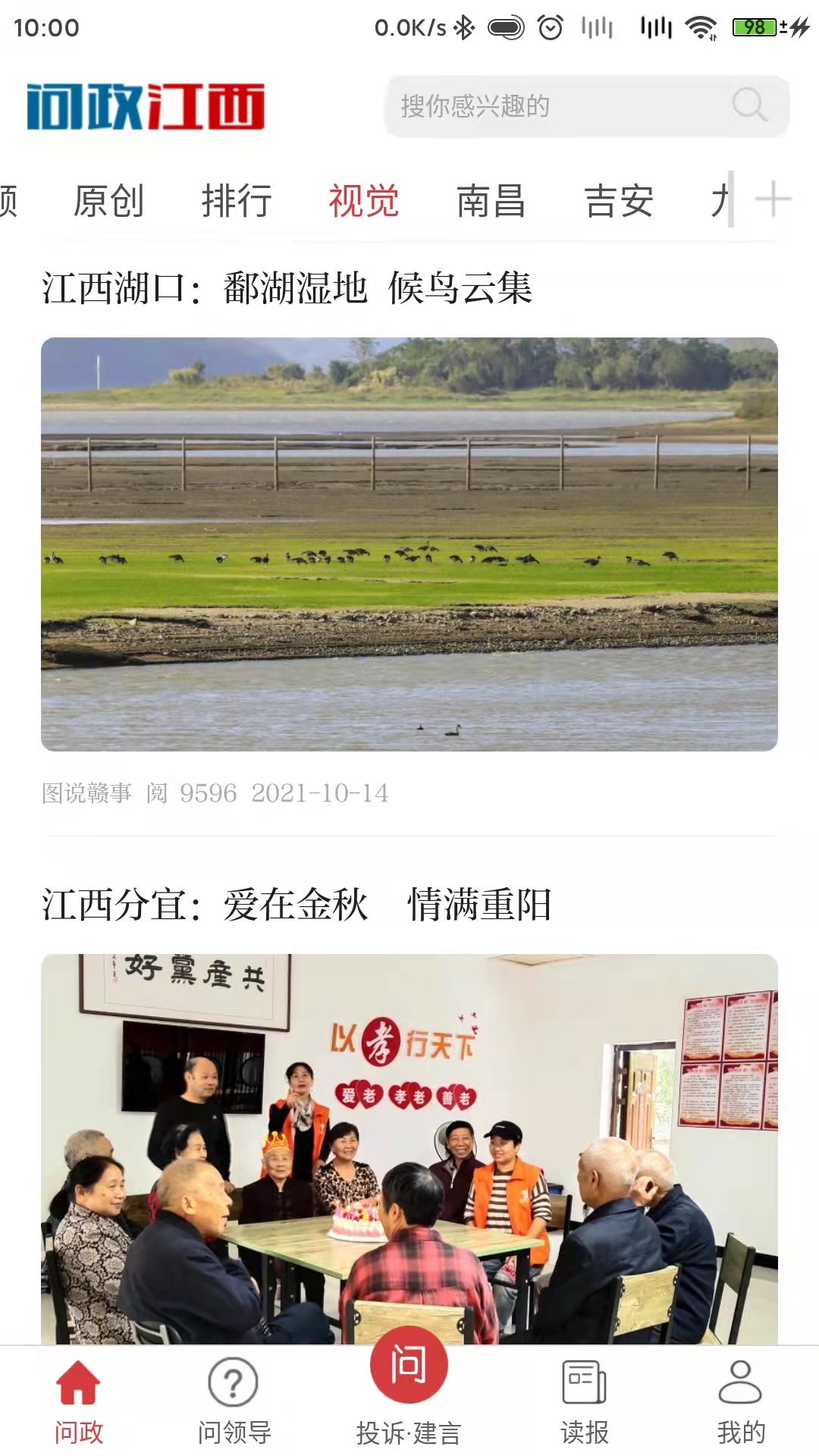Tap the search box 搜你感兴趣的
Viewport: 819px width, 1456px height.
(x=554, y=106)
